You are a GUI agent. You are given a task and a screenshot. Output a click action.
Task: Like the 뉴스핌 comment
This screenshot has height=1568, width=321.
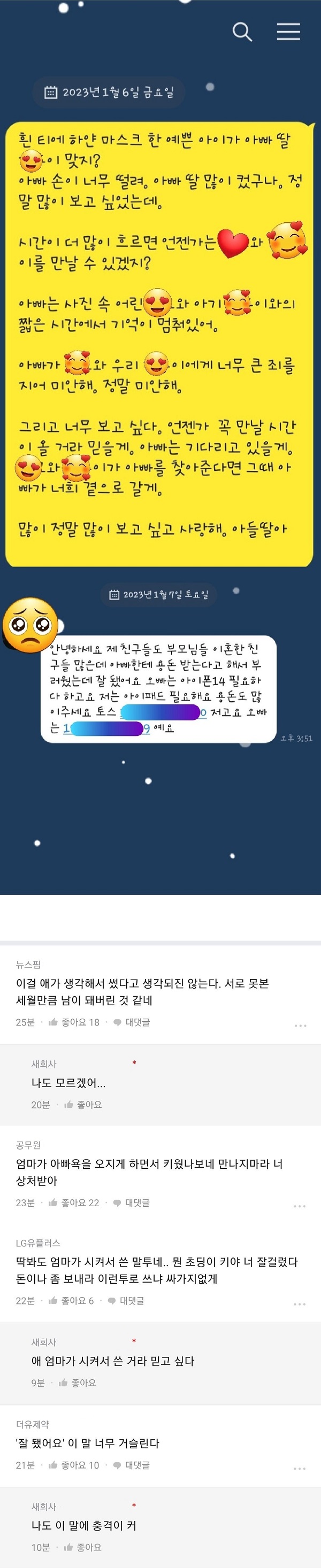pos(74,1022)
